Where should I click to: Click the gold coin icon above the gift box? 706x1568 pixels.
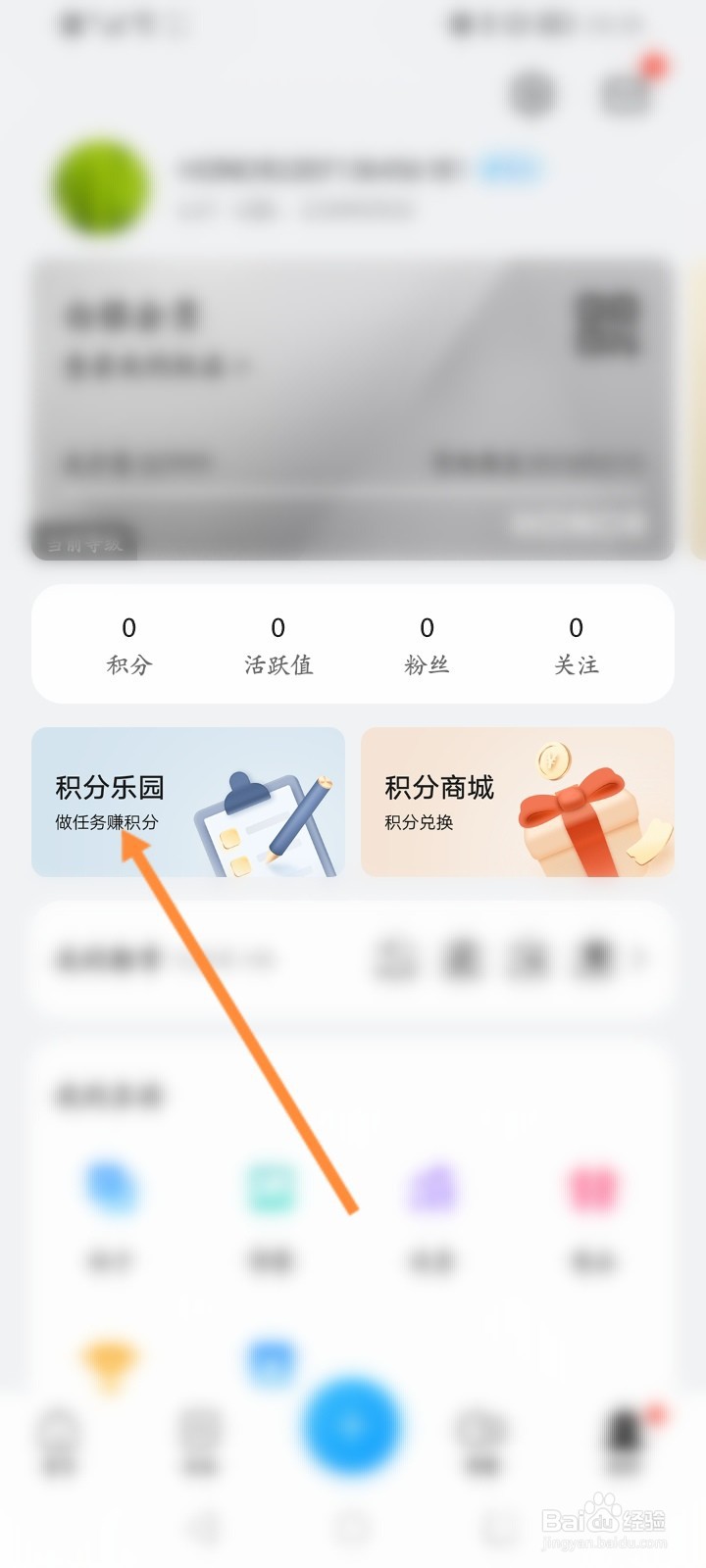555,761
